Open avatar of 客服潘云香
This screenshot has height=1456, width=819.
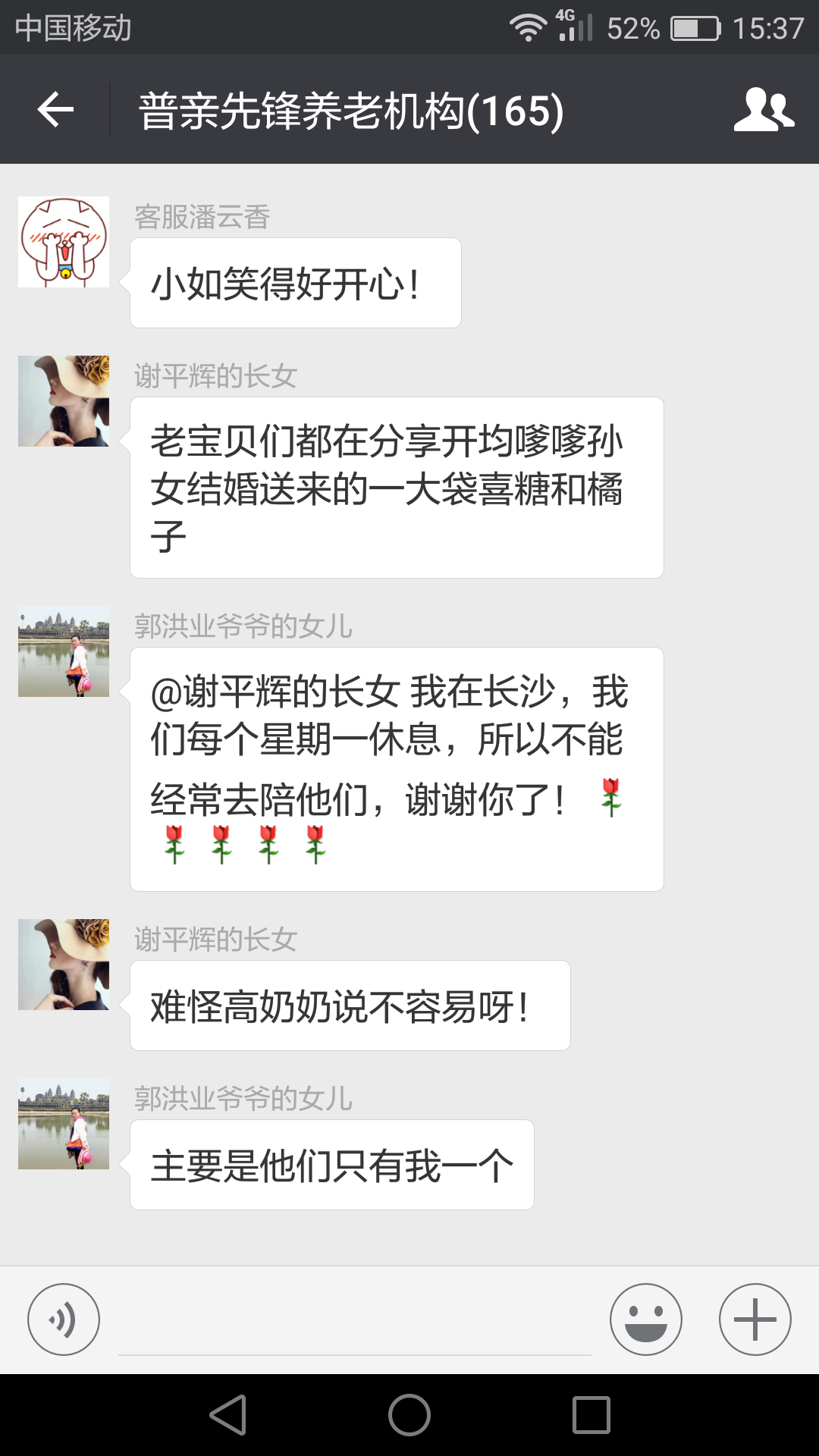tap(64, 242)
